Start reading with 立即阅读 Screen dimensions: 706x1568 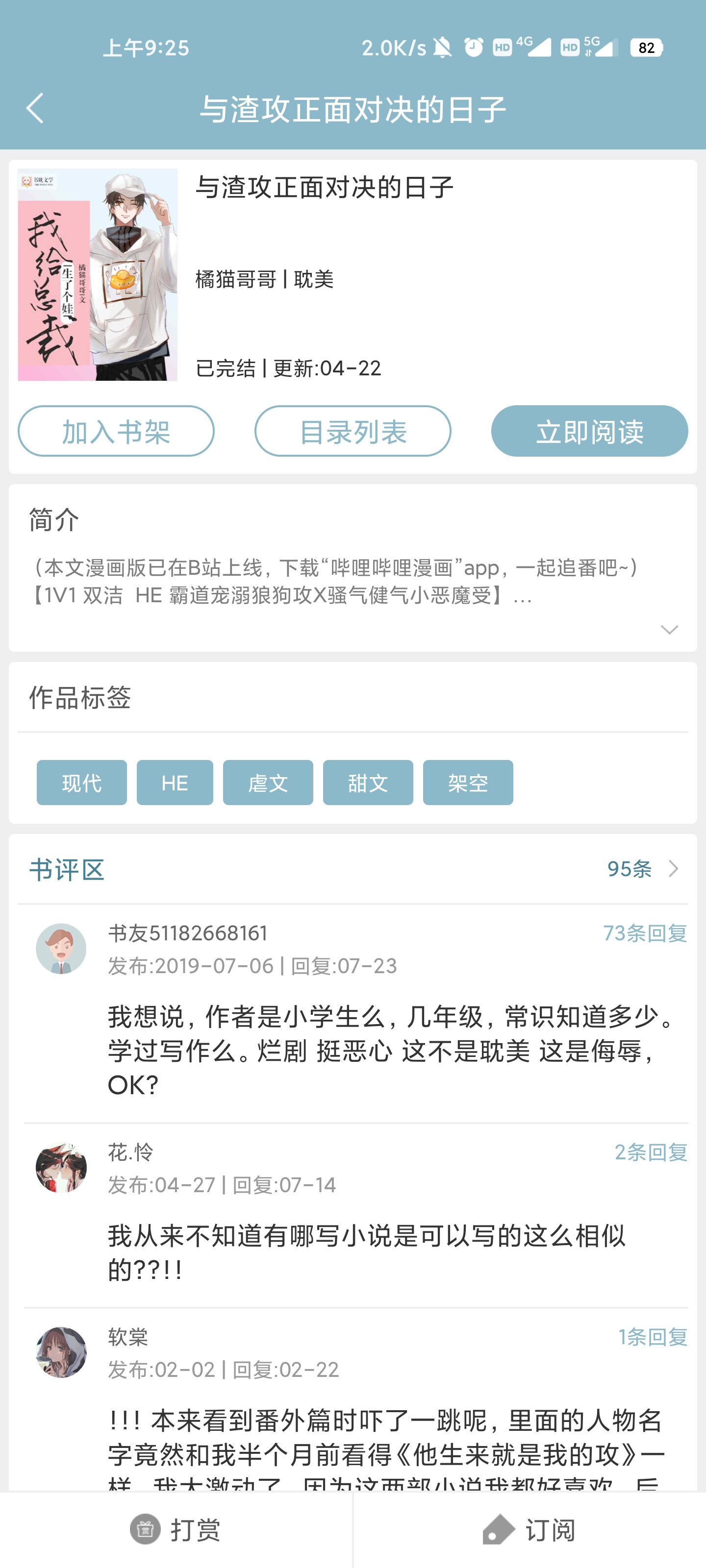589,432
